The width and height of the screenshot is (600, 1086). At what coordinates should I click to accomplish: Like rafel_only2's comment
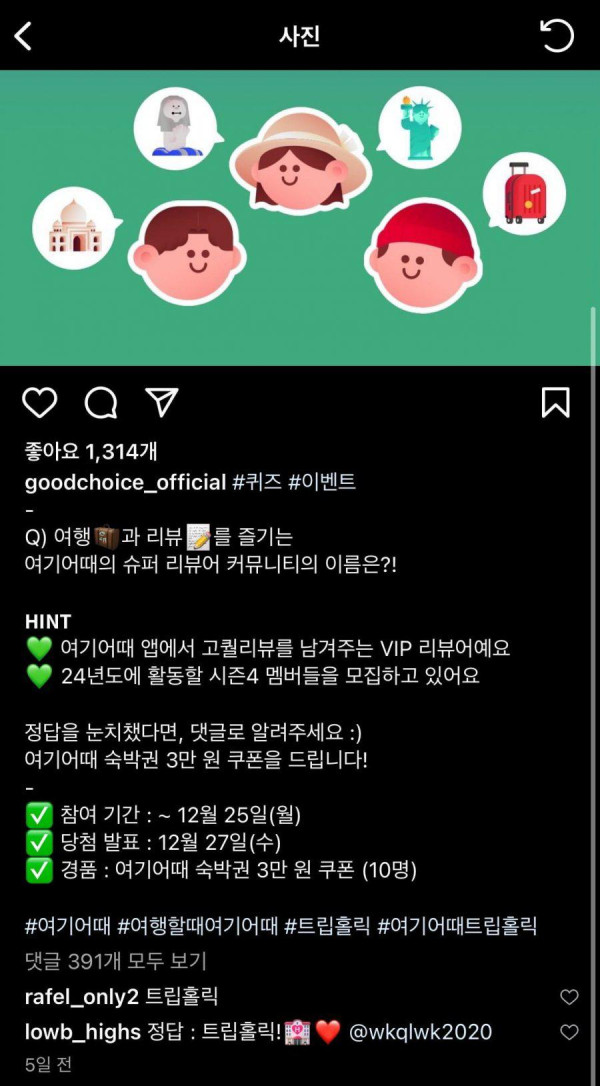click(569, 997)
